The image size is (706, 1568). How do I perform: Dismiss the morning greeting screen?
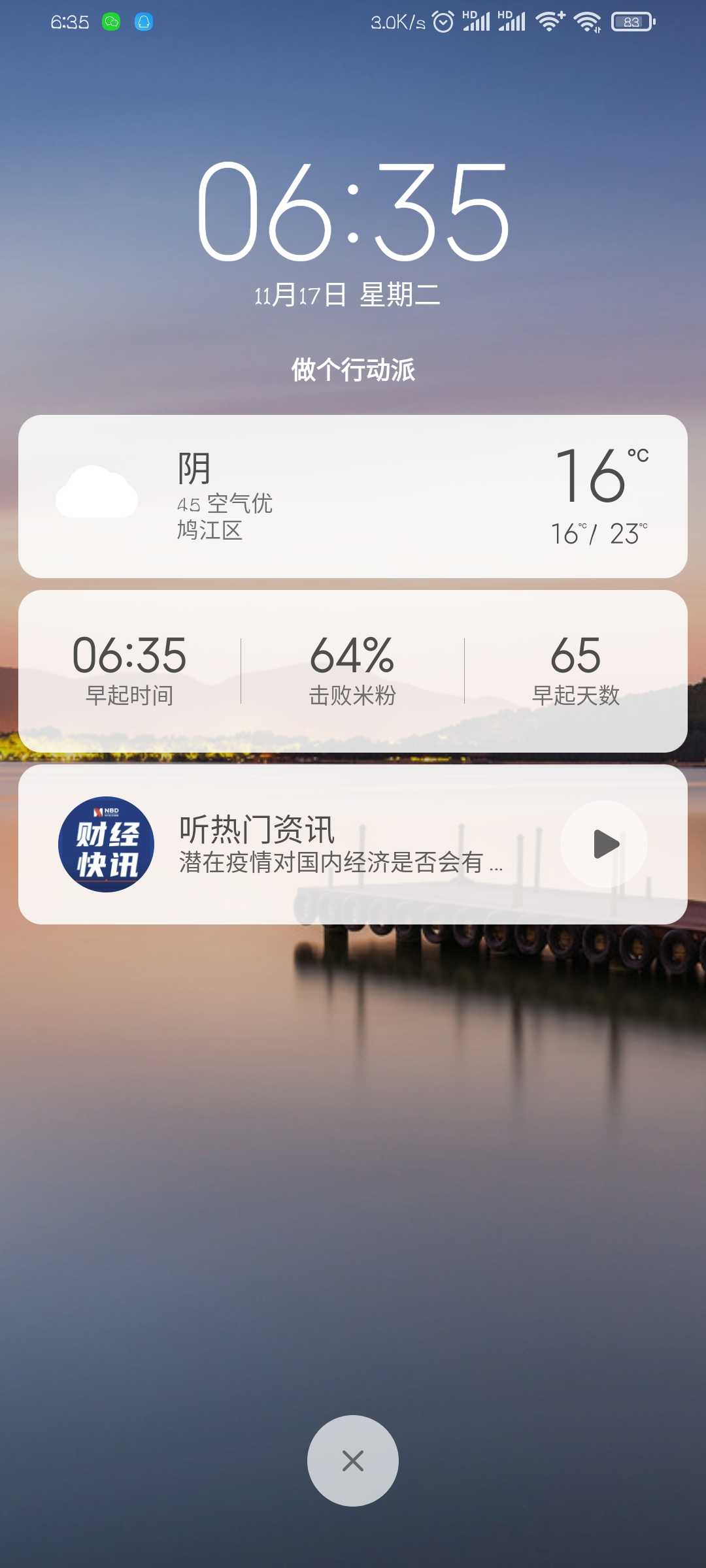(x=353, y=1461)
